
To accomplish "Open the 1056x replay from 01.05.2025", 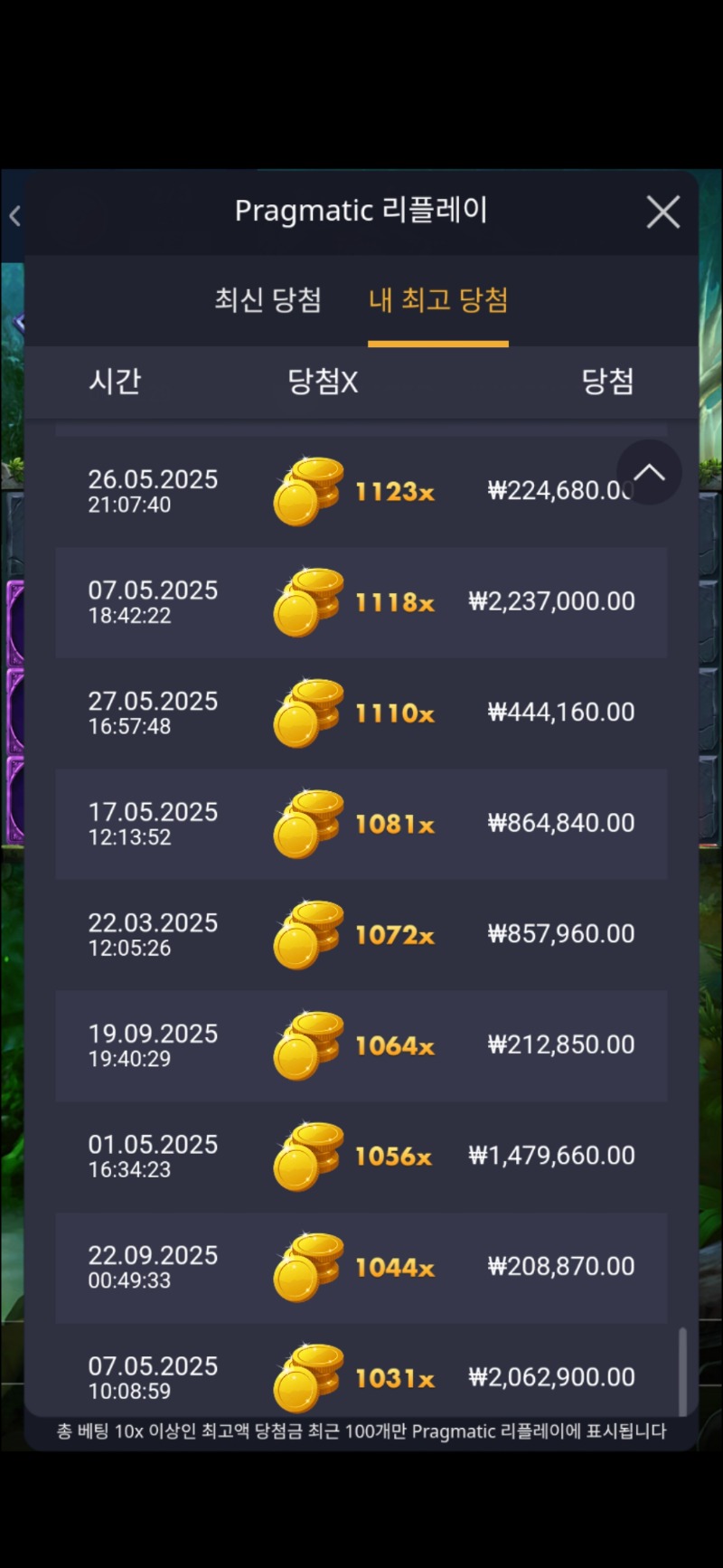I will tap(361, 1156).
